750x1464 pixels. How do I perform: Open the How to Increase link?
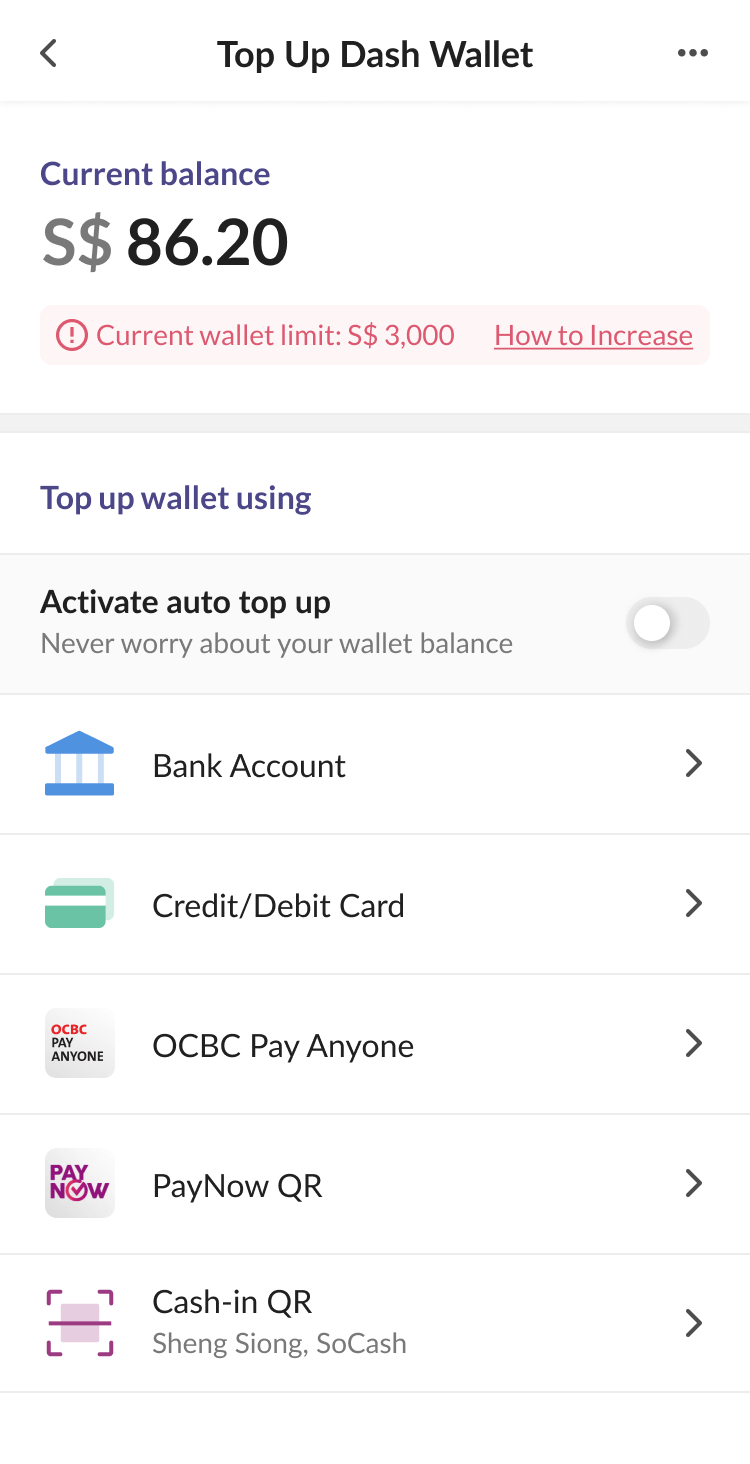click(x=593, y=335)
